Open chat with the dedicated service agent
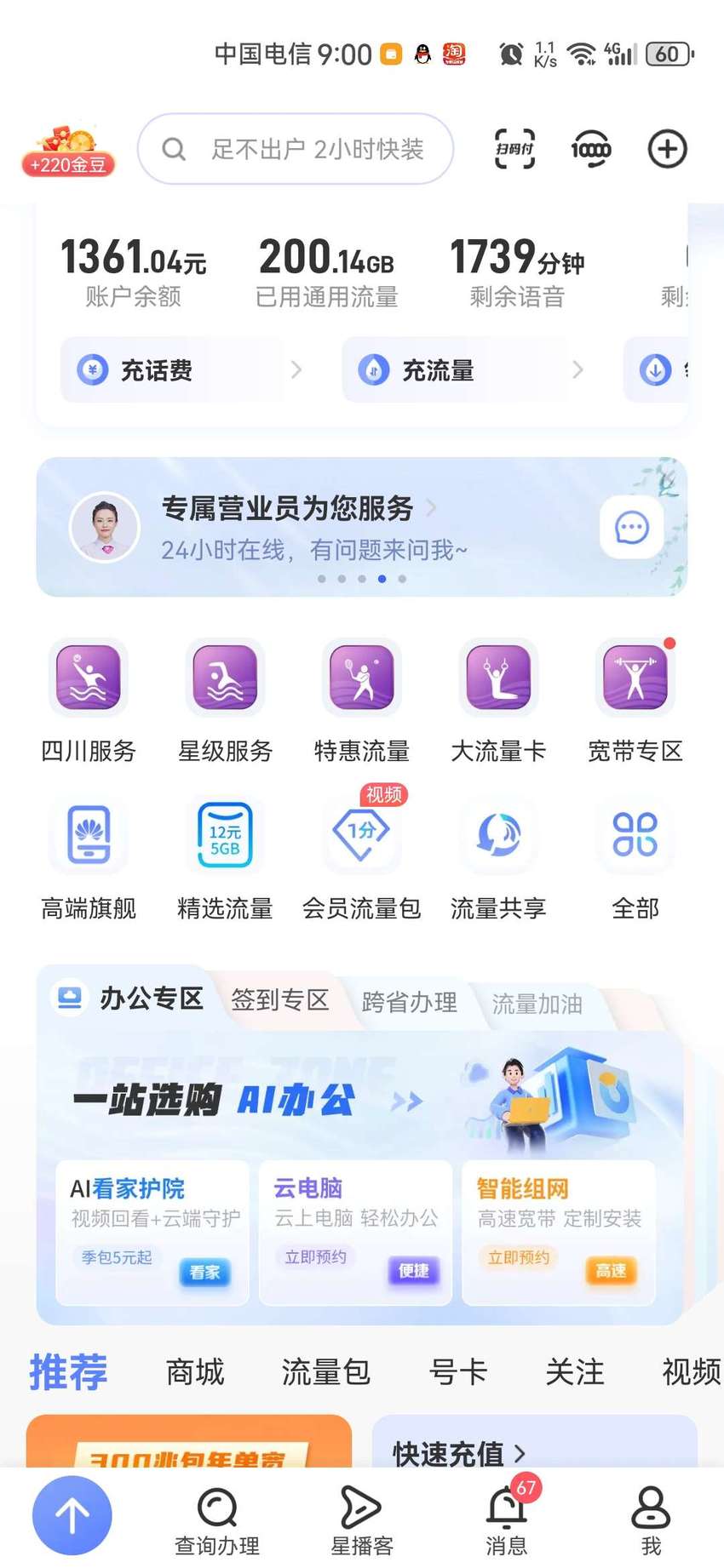The image size is (724, 1568). point(631,528)
